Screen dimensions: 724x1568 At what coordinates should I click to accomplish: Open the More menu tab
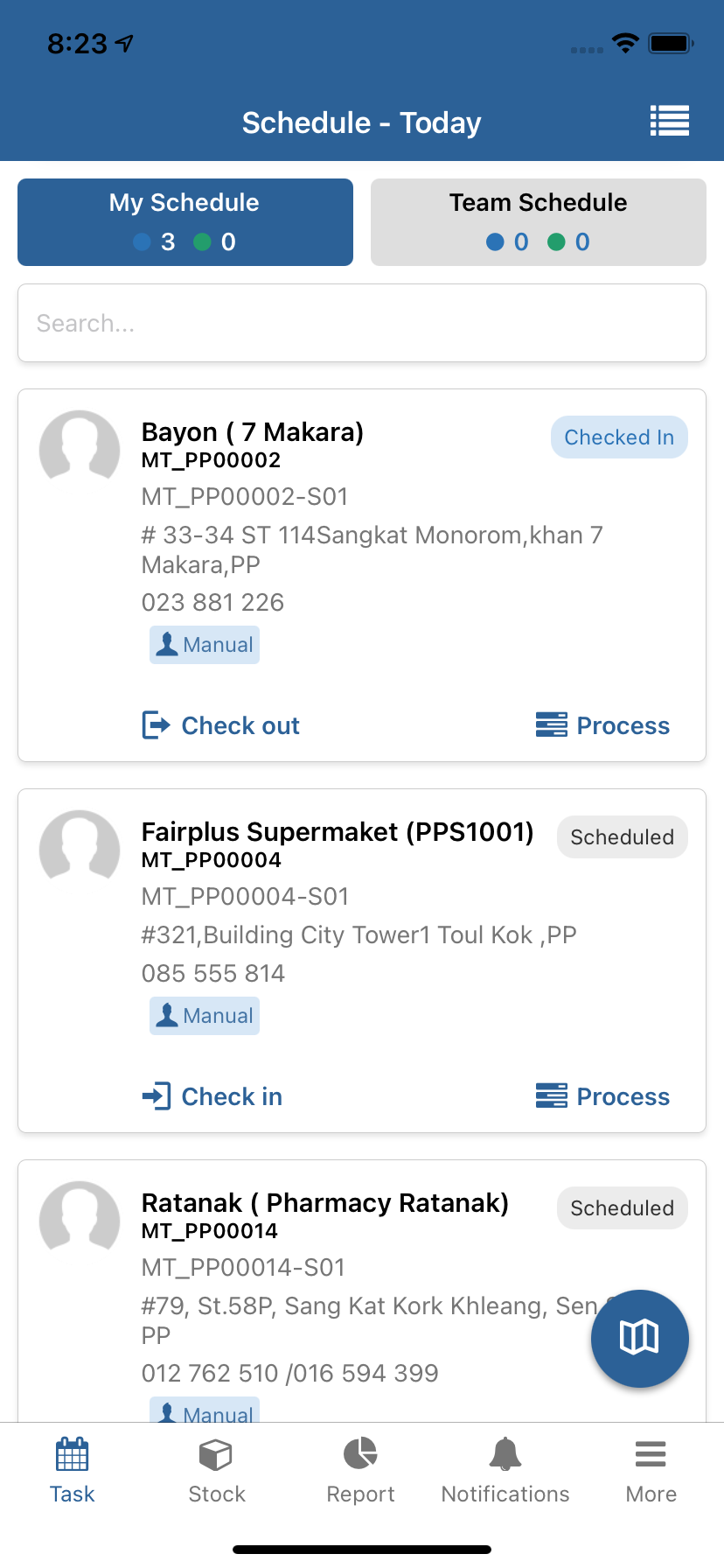[x=651, y=1470]
